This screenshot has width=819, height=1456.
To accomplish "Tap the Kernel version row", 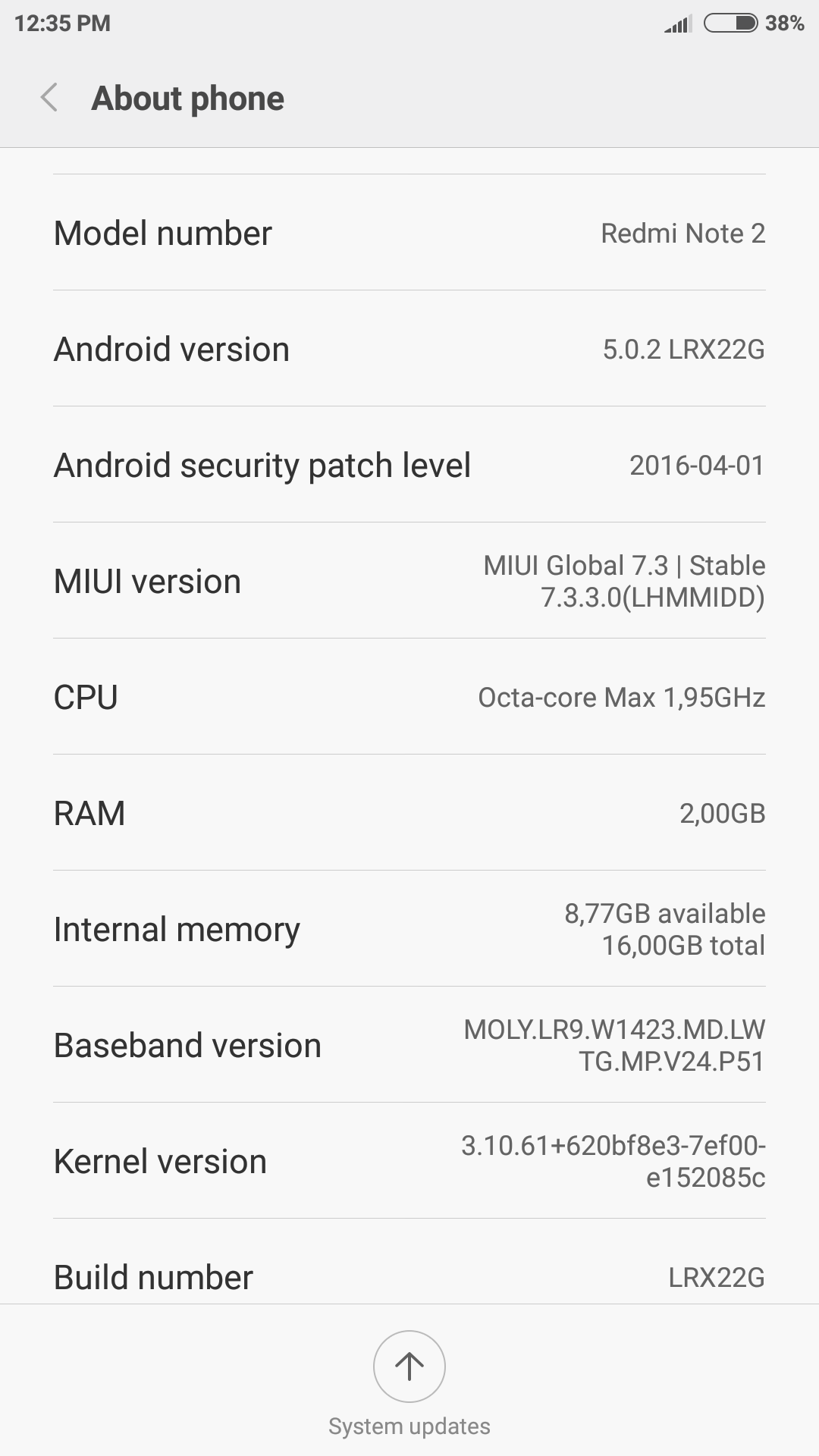I will click(x=409, y=1161).
